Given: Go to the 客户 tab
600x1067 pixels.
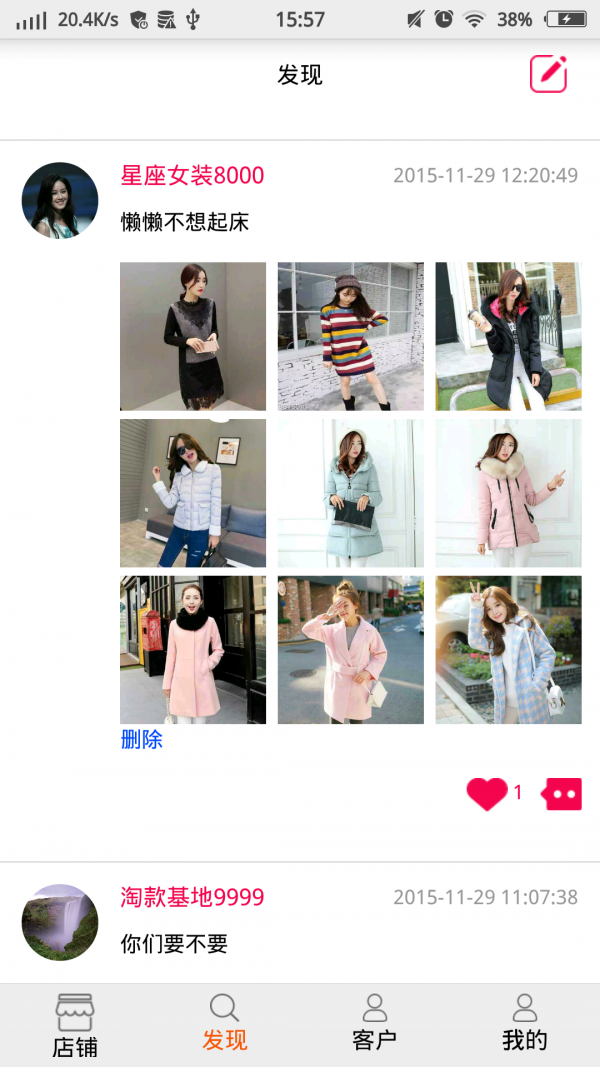Looking at the screenshot, I should 375,1025.
